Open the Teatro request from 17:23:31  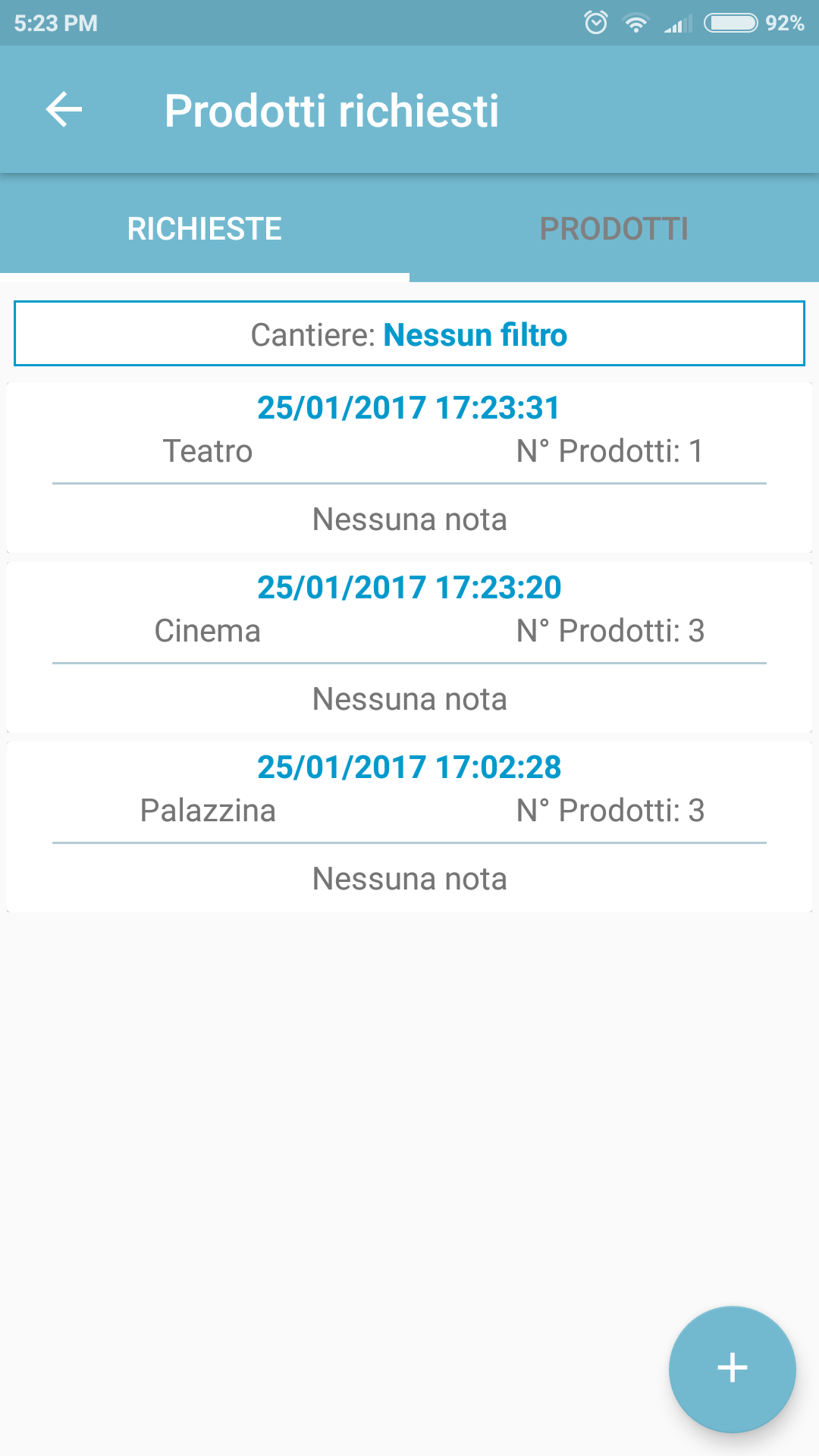tap(409, 467)
